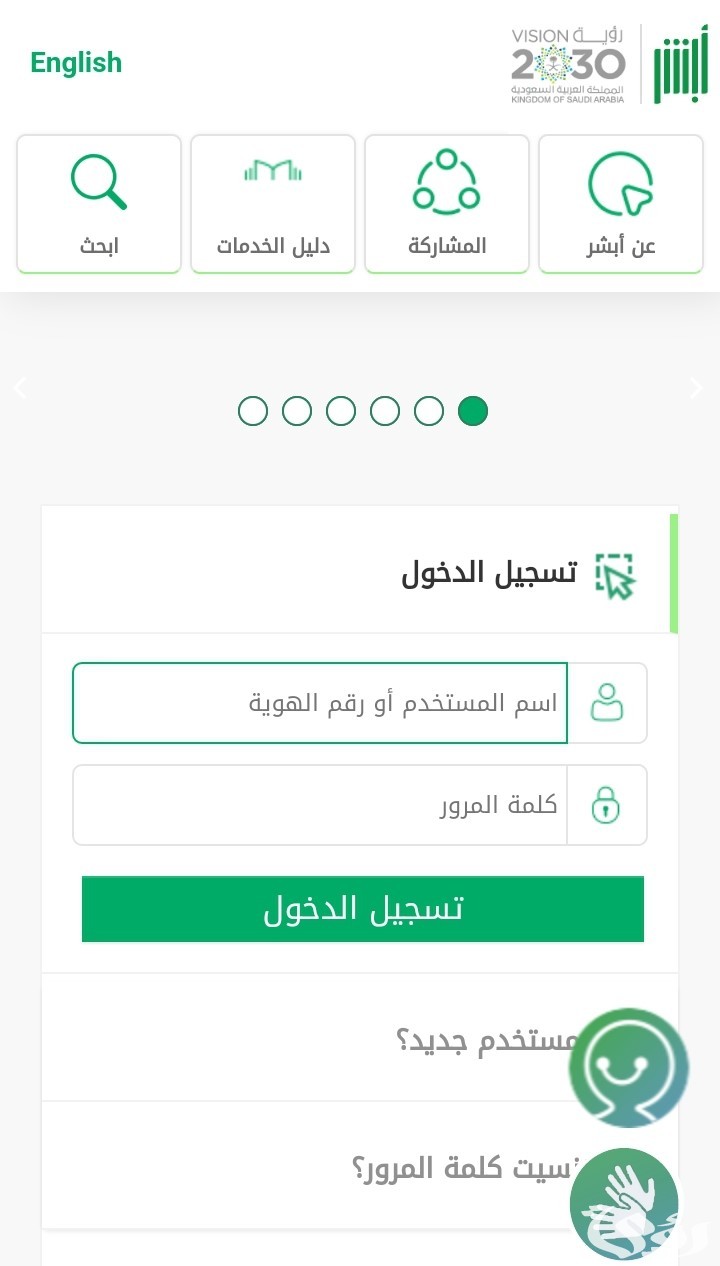Open the ابحث search tile
The height and width of the screenshot is (1266, 720).
point(99,204)
